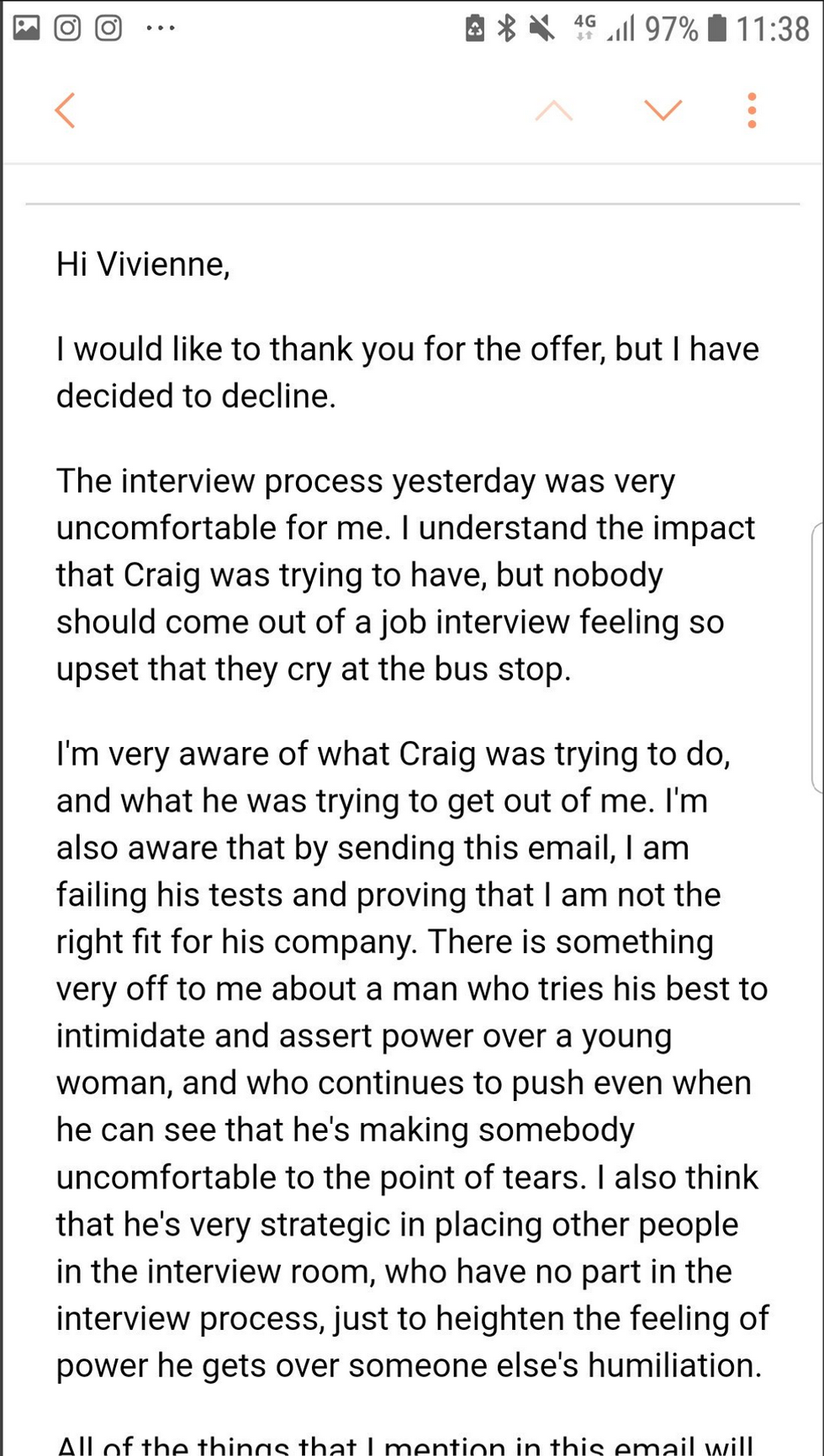Jump to the next email
This screenshot has width=824, height=1456.
[663, 110]
